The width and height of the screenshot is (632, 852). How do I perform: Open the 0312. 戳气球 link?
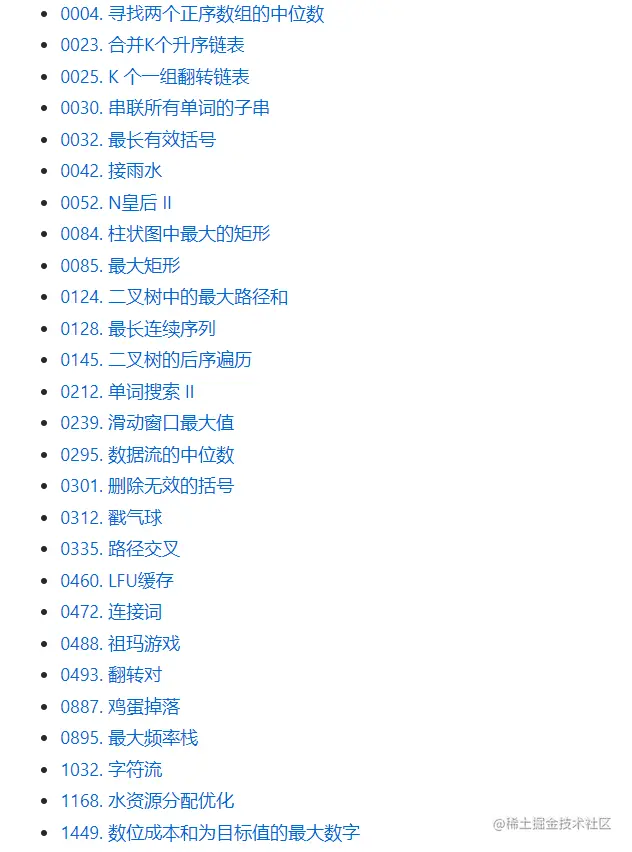click(x=111, y=518)
